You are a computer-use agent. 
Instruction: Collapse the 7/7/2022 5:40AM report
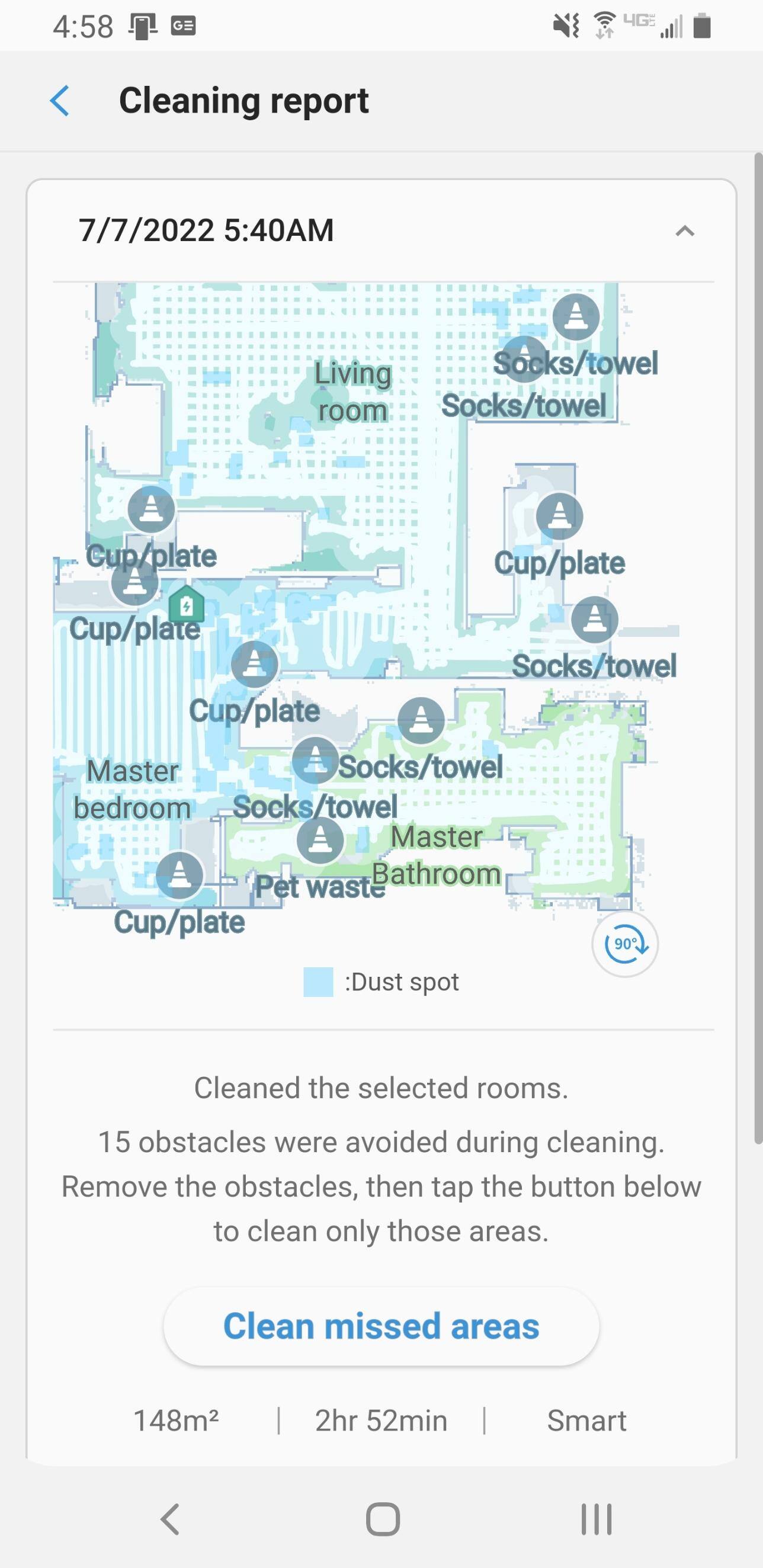[x=684, y=231]
